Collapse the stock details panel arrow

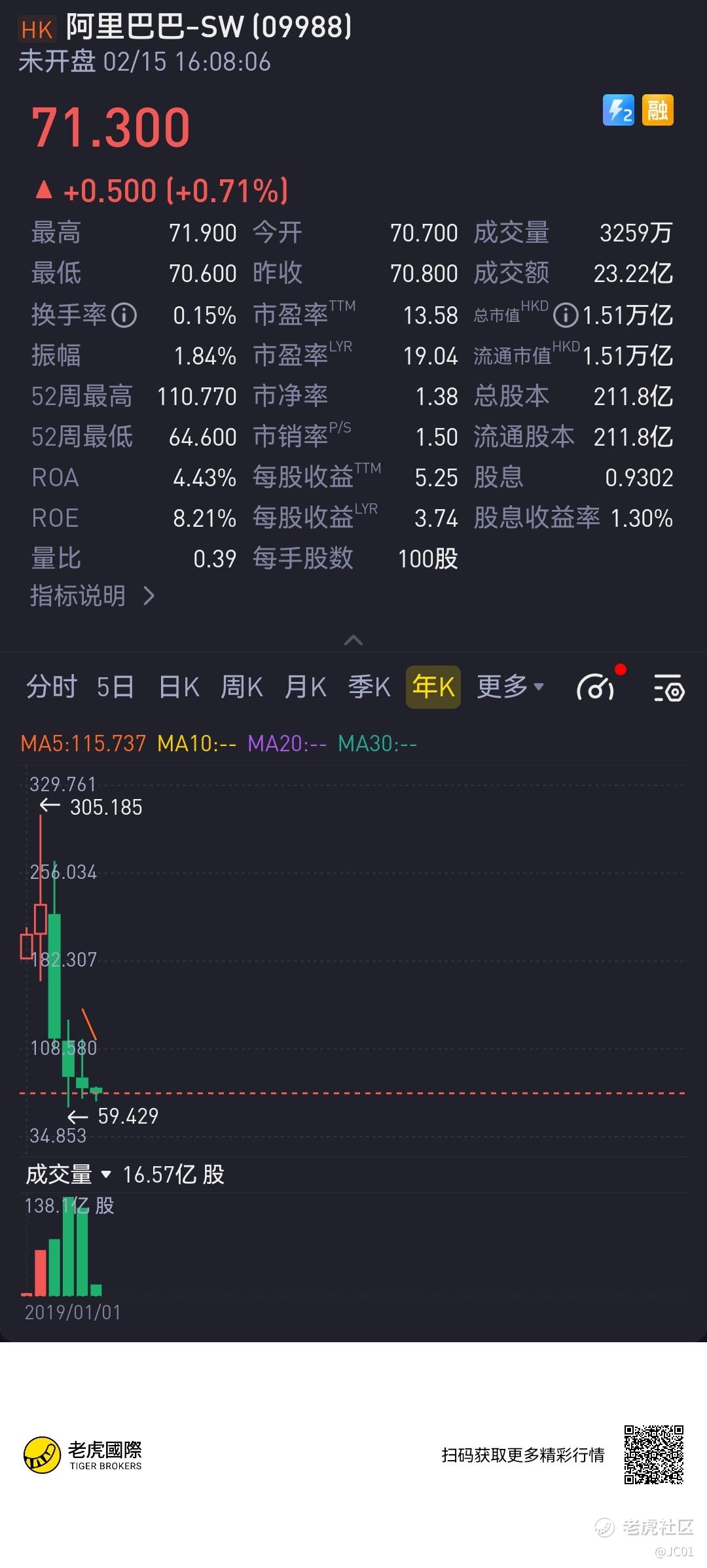[353, 640]
